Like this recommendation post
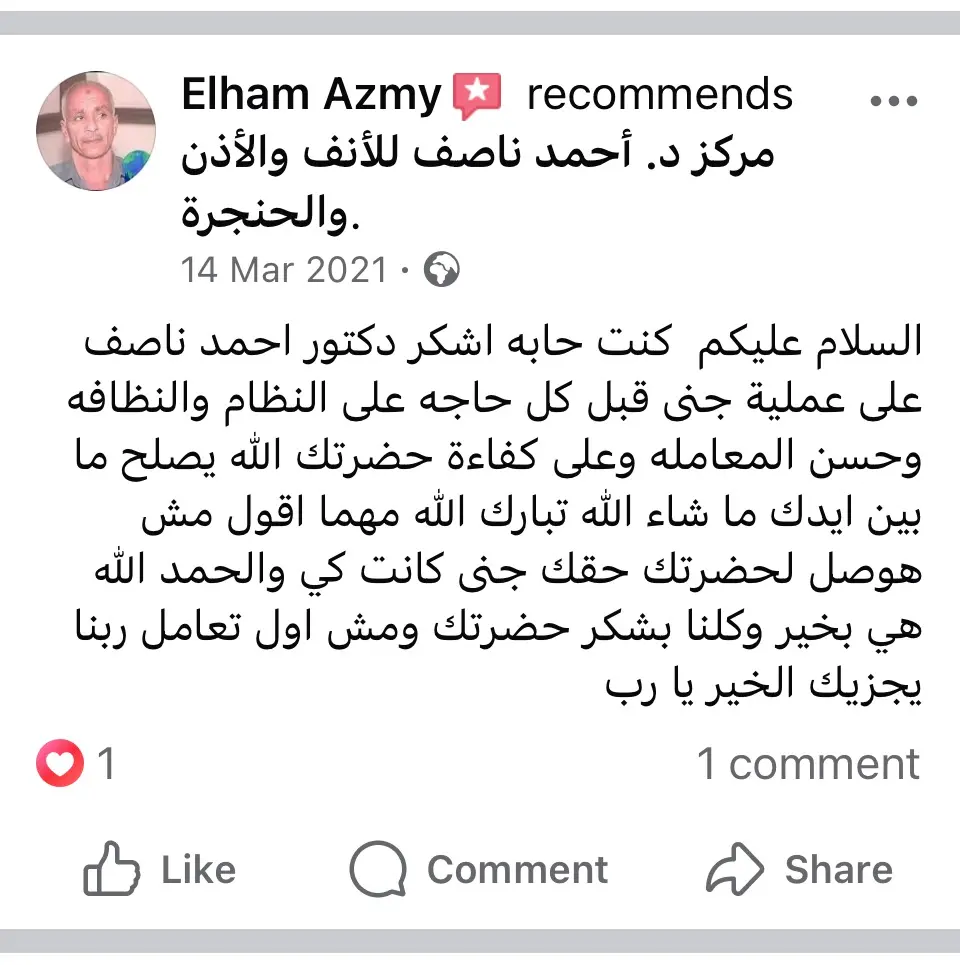The width and height of the screenshot is (960, 965). (x=160, y=869)
